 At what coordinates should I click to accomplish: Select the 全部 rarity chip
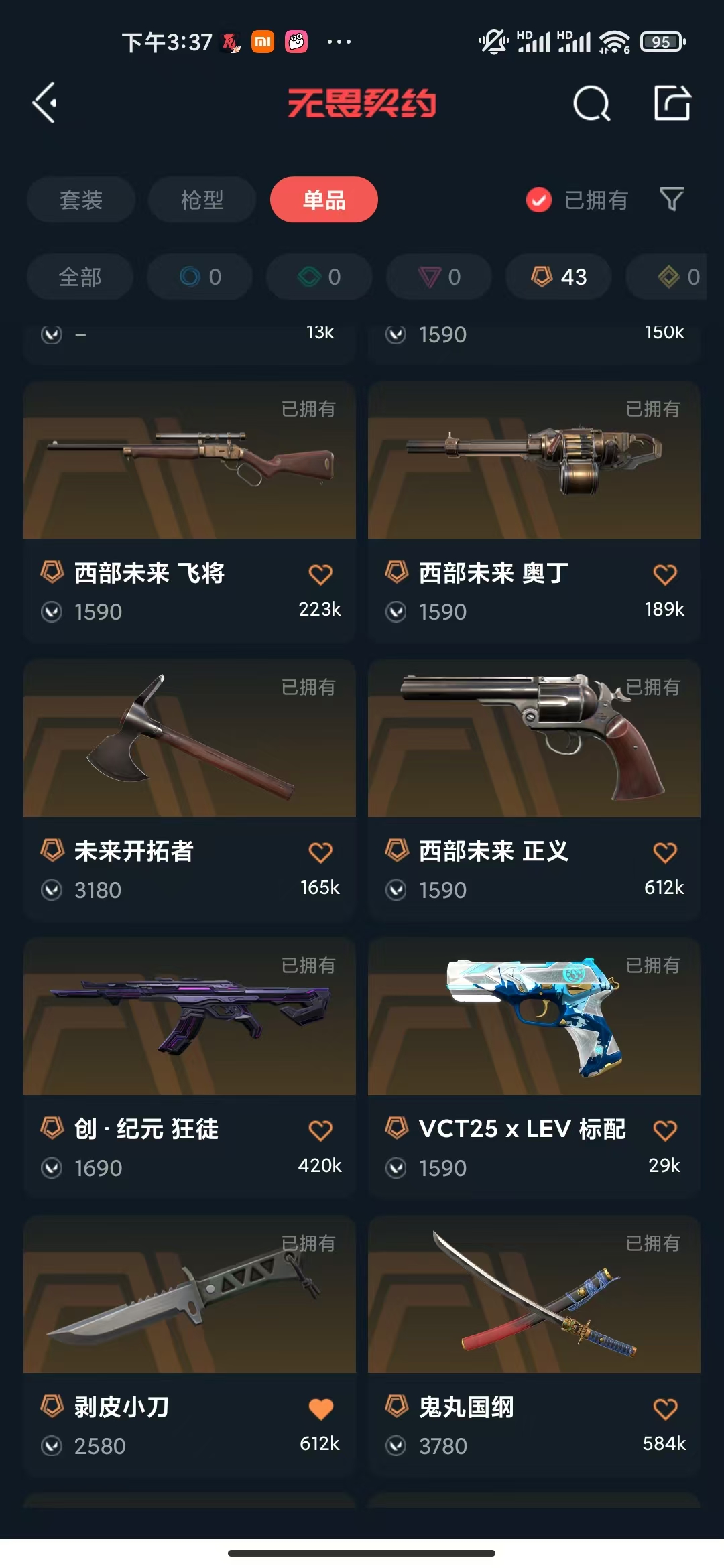tap(80, 277)
